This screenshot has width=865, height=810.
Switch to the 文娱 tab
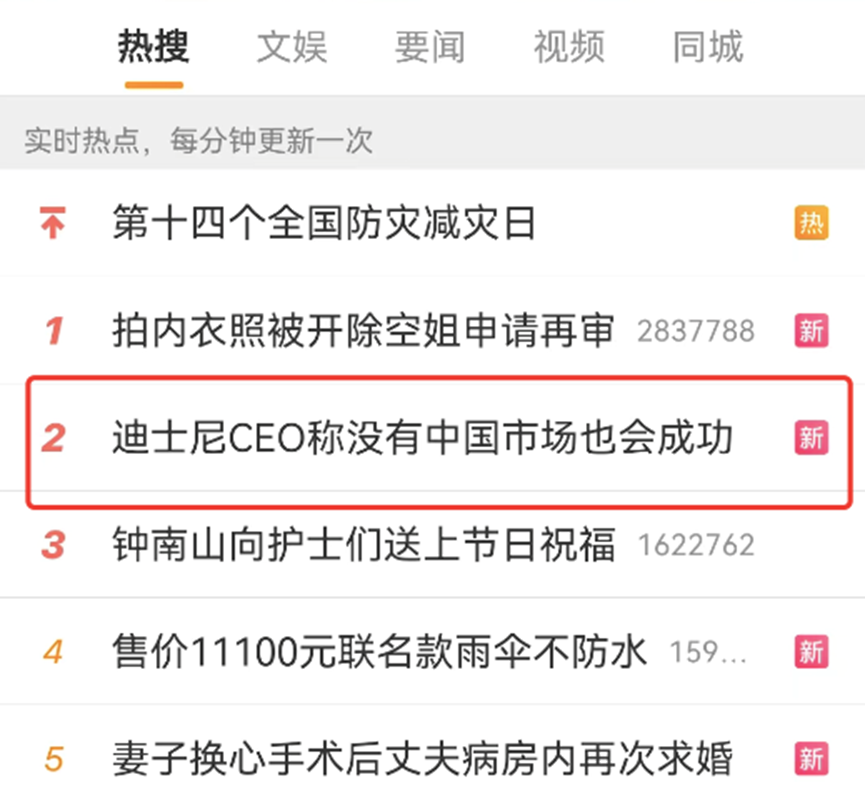pyautogui.click(x=292, y=47)
